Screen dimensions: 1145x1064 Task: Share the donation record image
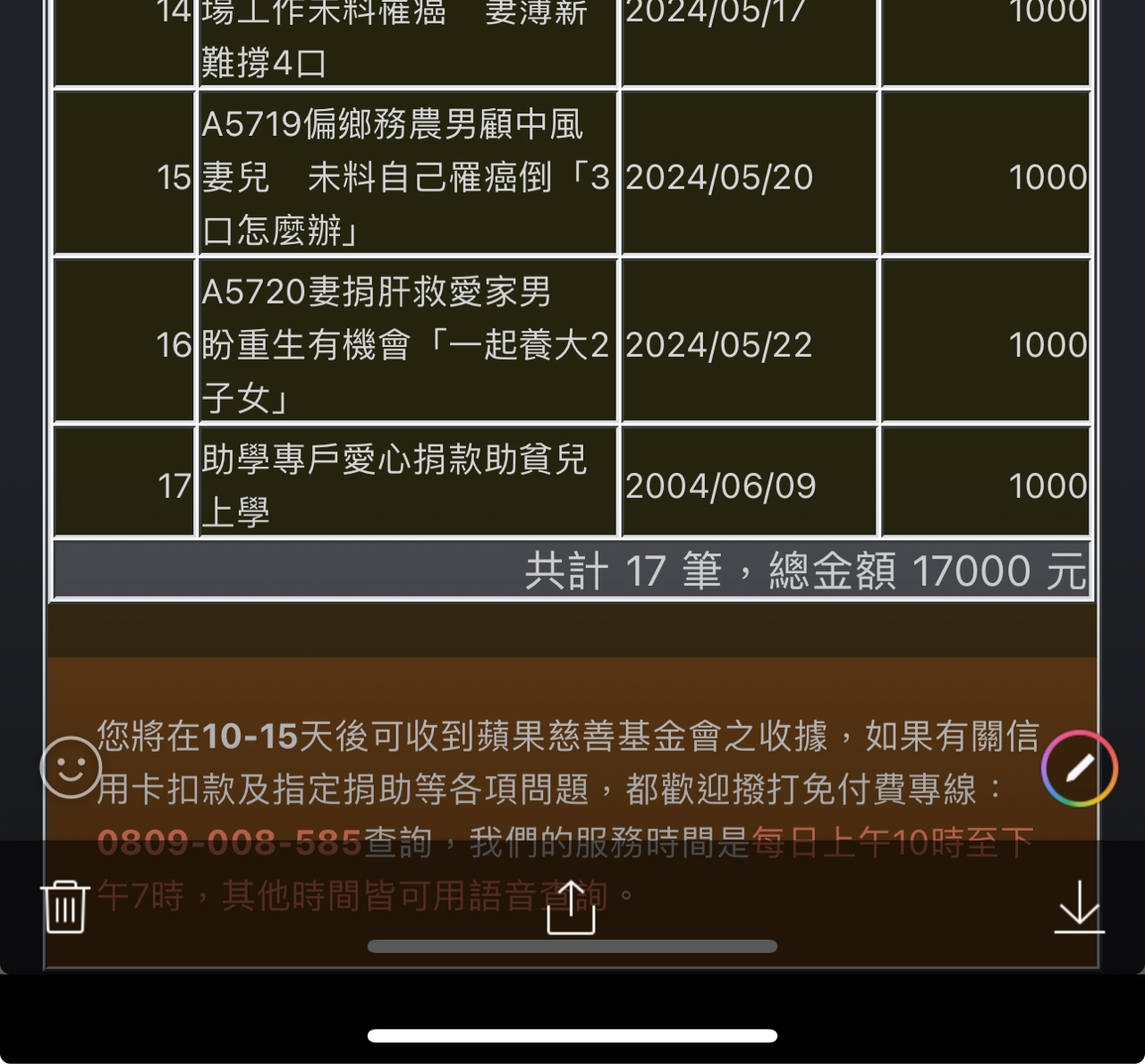pos(572,907)
